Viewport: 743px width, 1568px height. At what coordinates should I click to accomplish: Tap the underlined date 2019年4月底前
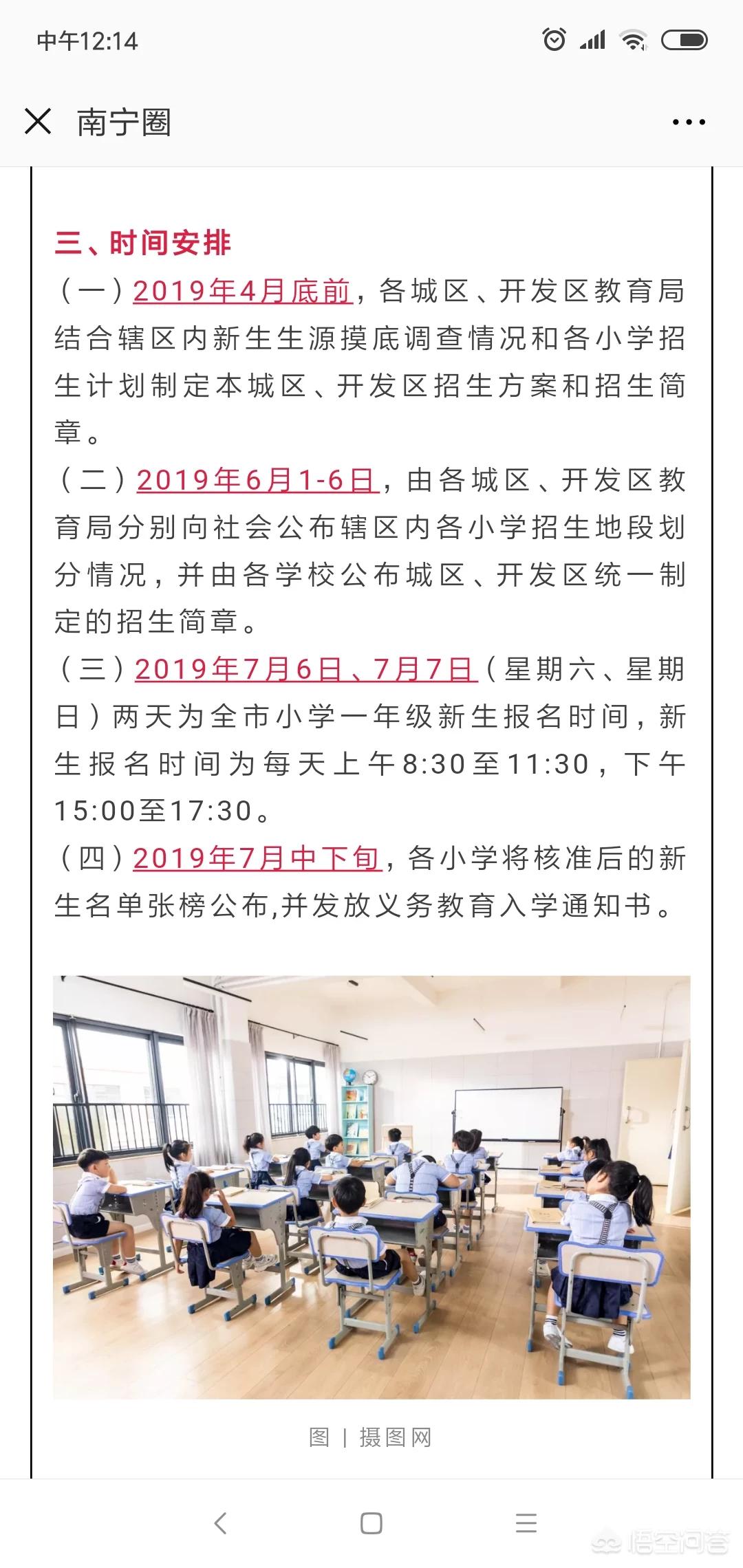pyautogui.click(x=243, y=292)
